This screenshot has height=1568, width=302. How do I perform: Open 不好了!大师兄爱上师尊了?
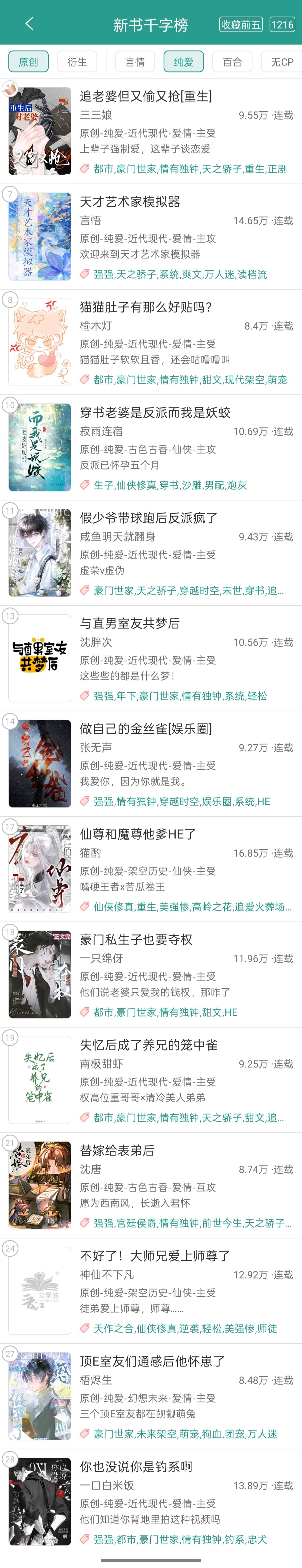(x=155, y=1255)
